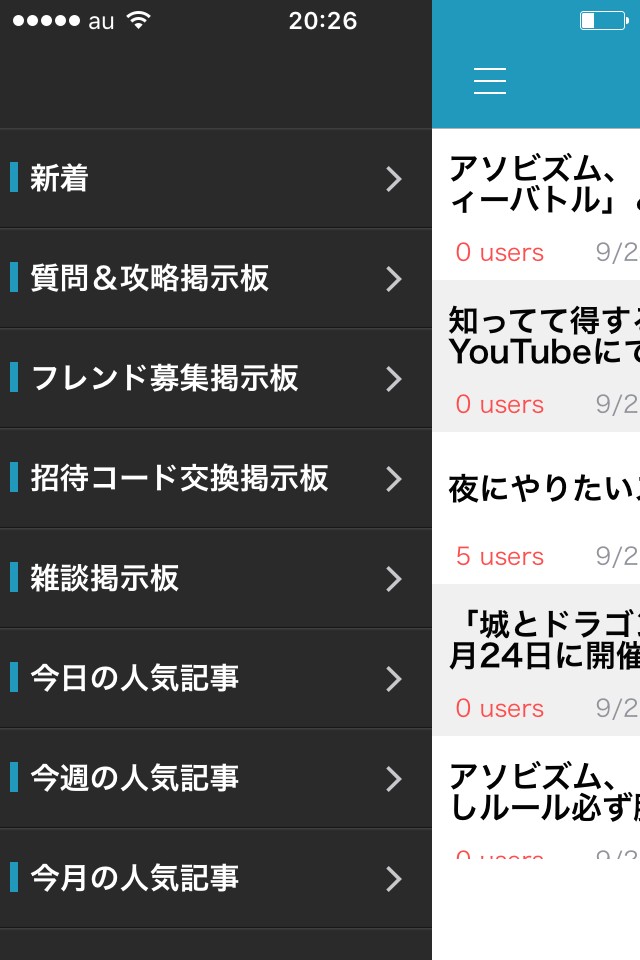Open 質問＆攻略掲示板
This screenshot has height=960, width=640.
[x=215, y=279]
